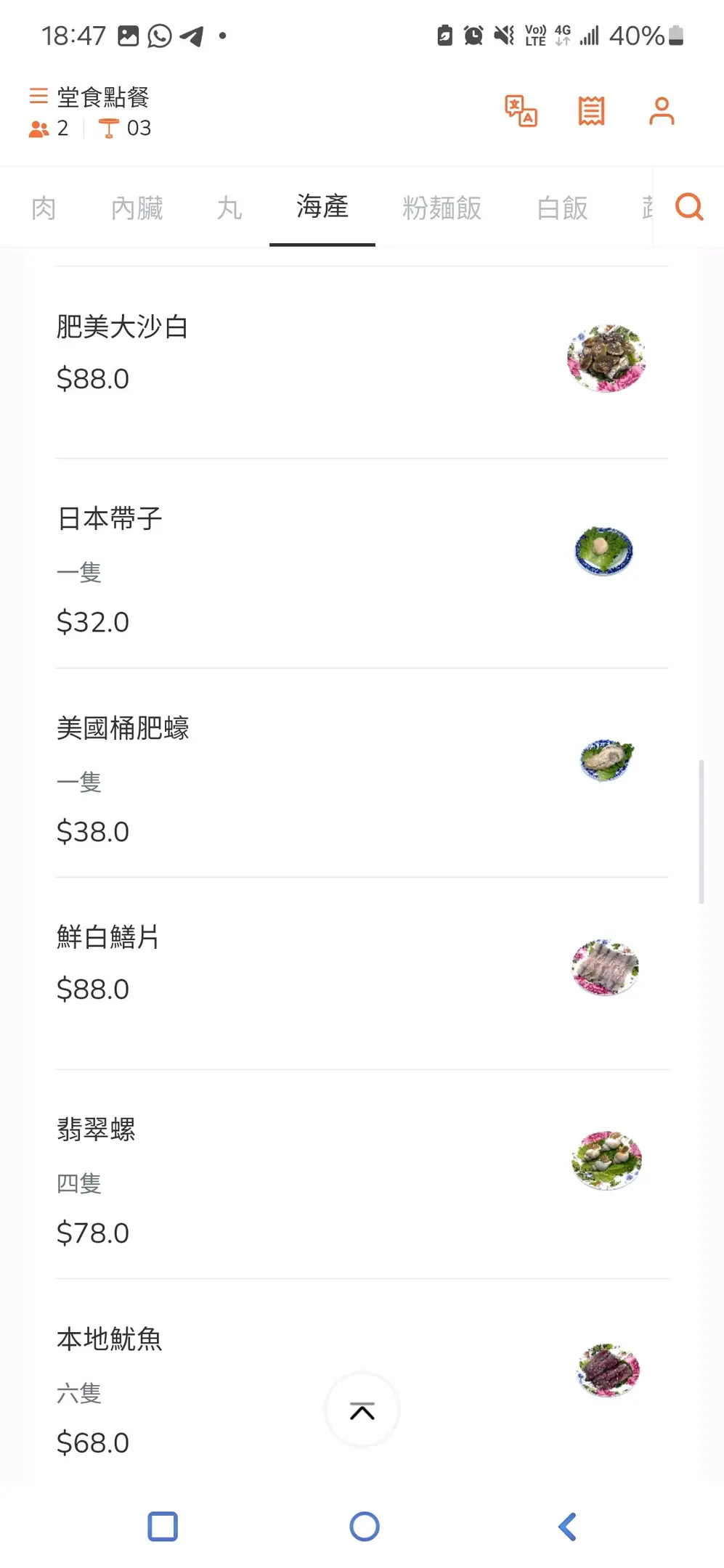Switch to the 內臟 category tab
The width and height of the screenshot is (724, 1568).
pyautogui.click(x=137, y=208)
